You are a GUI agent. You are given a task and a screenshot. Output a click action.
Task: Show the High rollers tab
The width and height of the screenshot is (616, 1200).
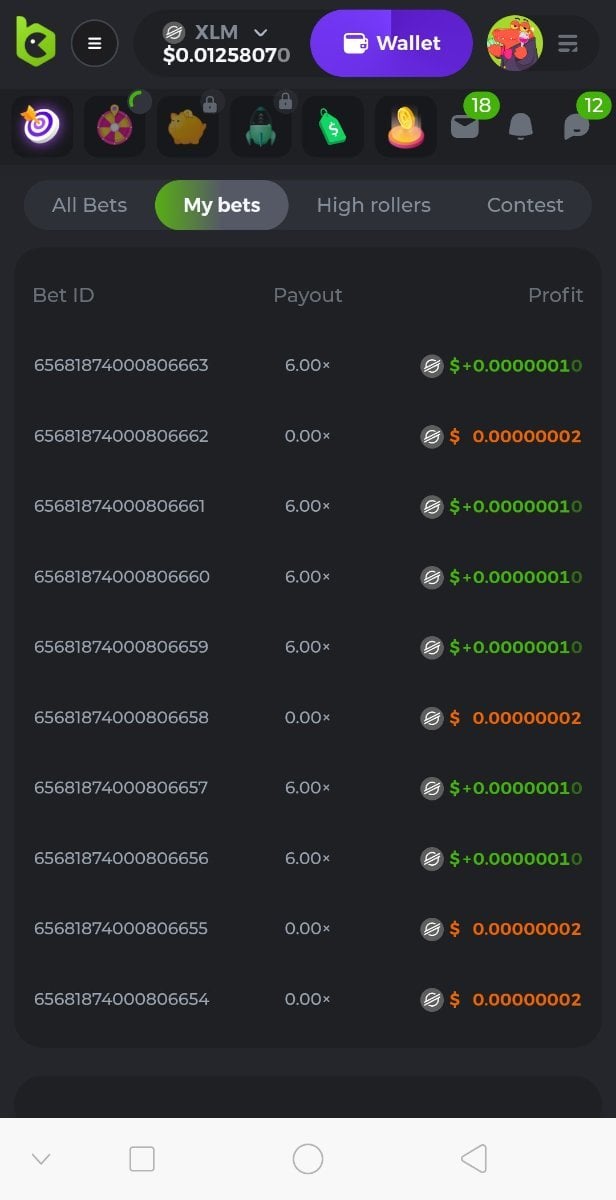[x=373, y=205]
